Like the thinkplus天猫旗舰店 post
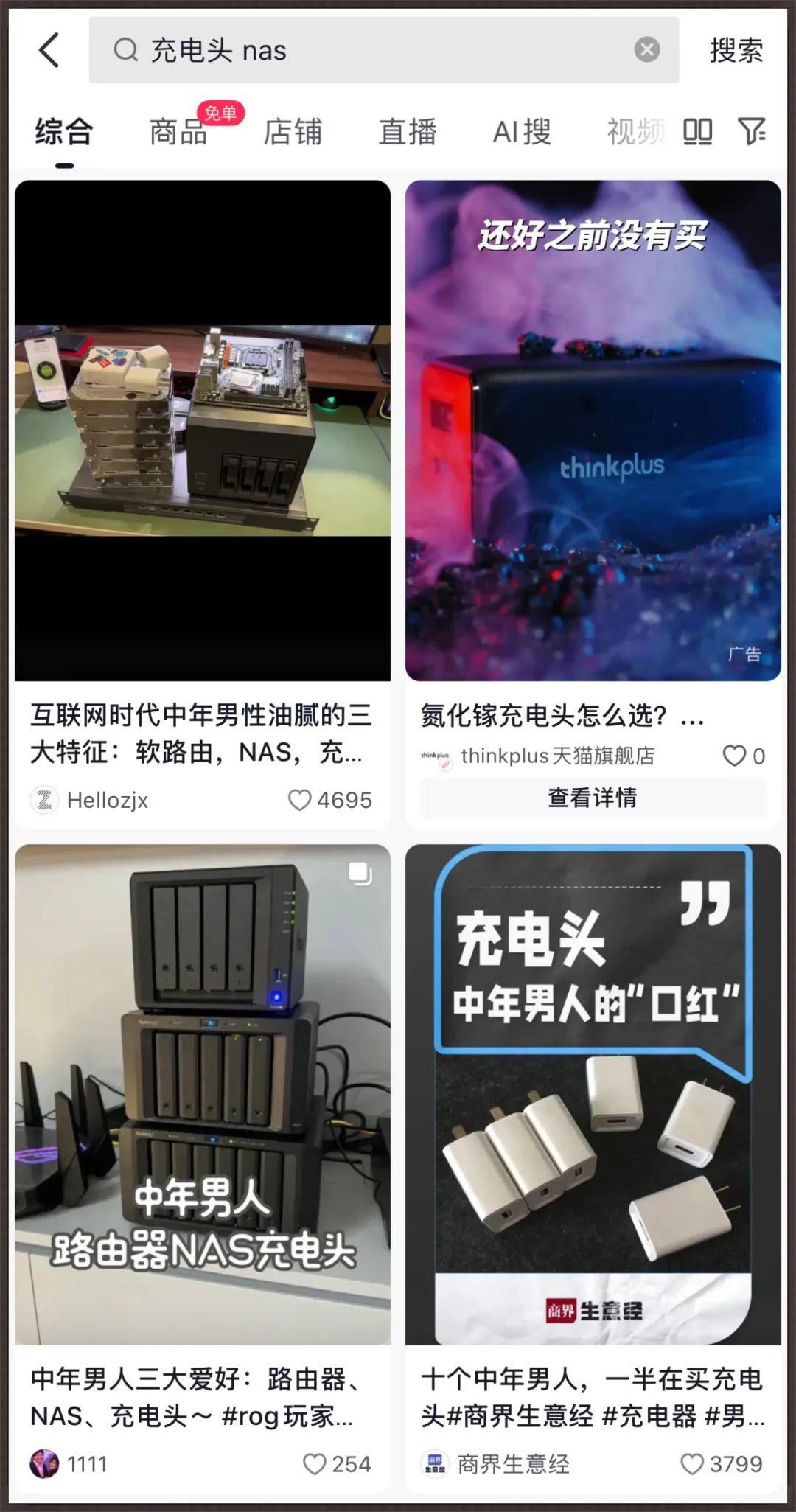Viewport: 796px width, 1512px height. pos(734,756)
